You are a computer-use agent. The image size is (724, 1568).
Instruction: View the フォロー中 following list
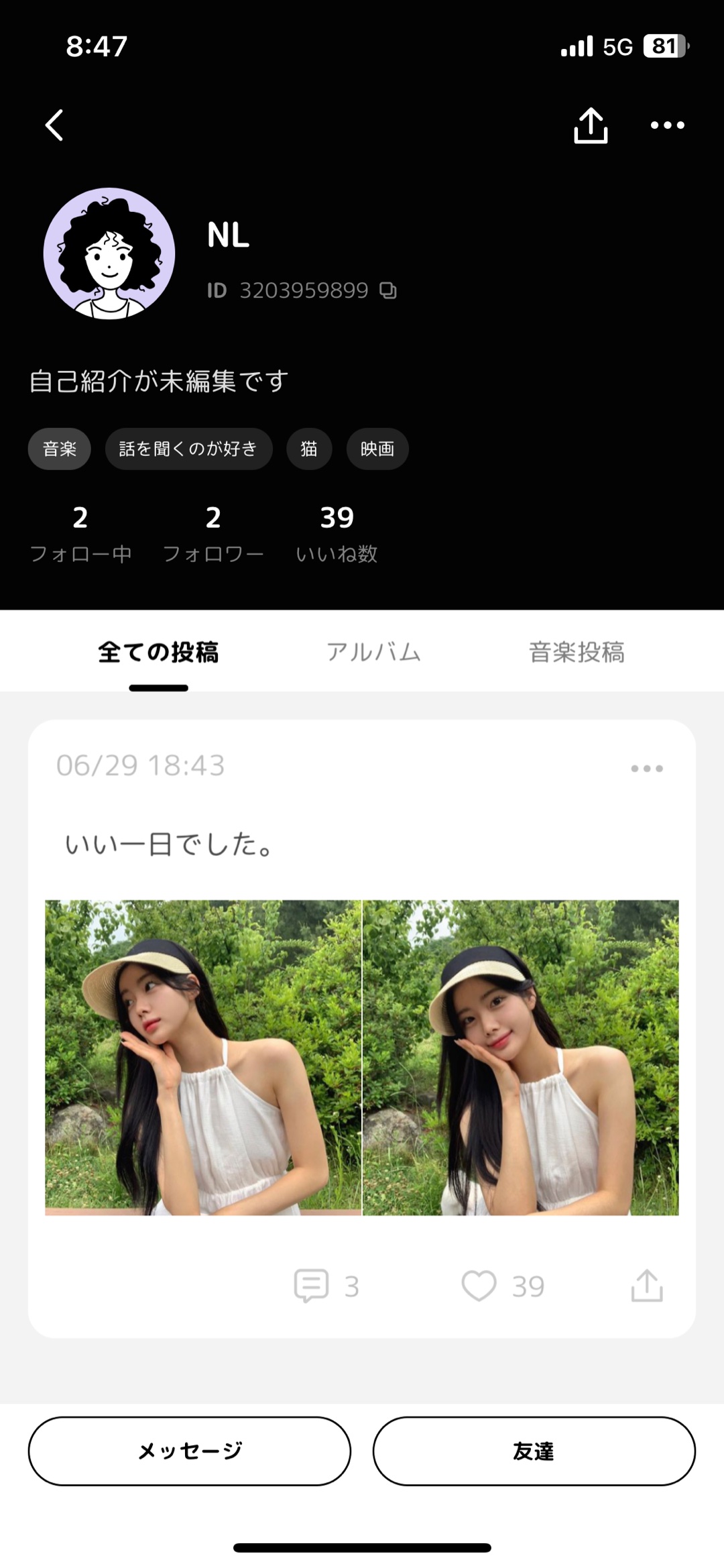point(80,534)
